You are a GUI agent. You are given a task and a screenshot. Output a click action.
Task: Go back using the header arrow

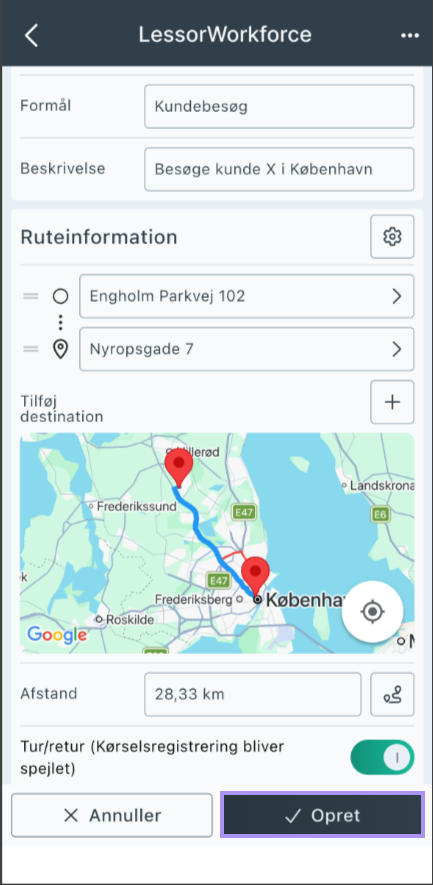[31, 35]
